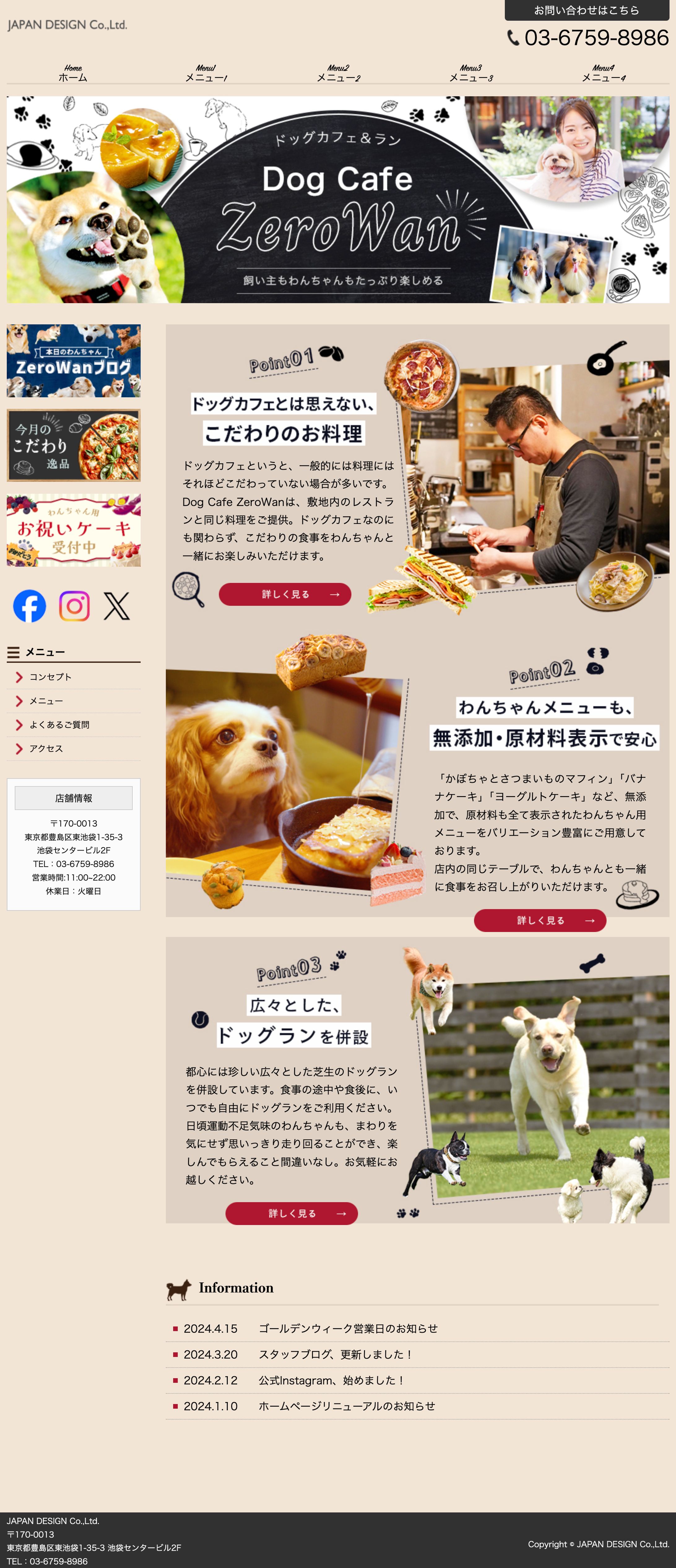The image size is (676, 1568).
Task: Read the ゴールデンウィーク営業日のお知らせ news item
Action: 348,1329
